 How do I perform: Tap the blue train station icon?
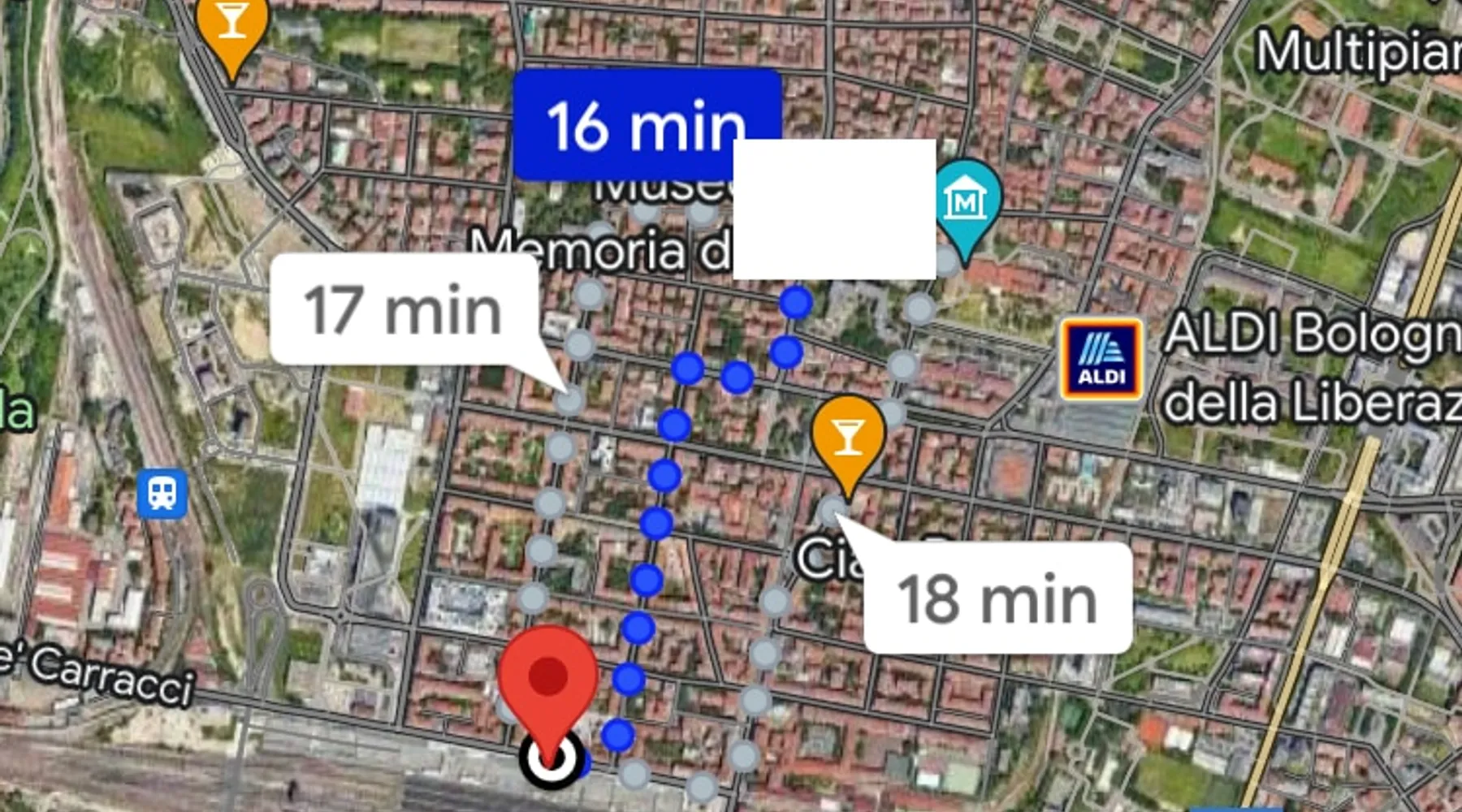(x=162, y=493)
